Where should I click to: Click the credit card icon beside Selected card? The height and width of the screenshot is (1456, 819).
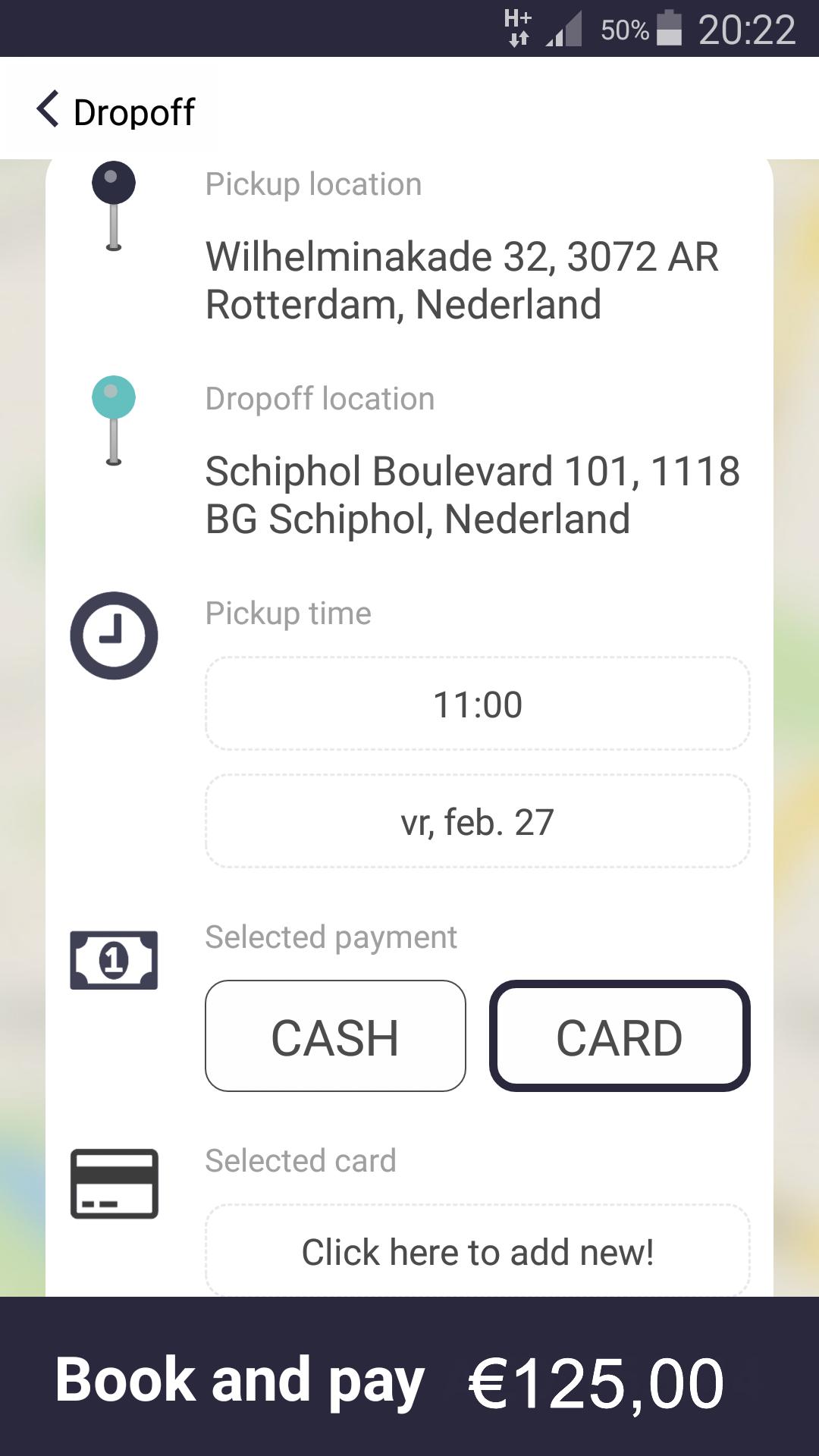pos(114,1183)
